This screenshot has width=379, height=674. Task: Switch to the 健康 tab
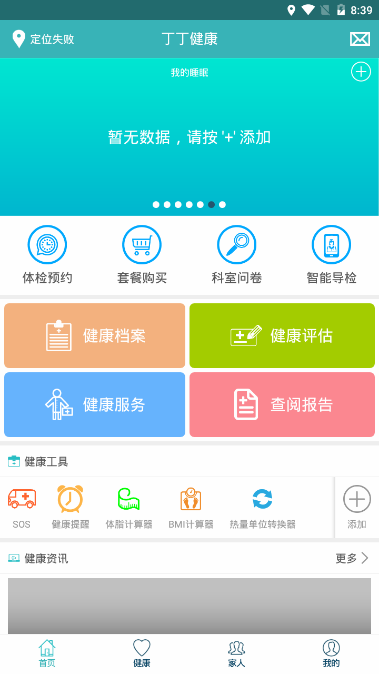click(142, 653)
